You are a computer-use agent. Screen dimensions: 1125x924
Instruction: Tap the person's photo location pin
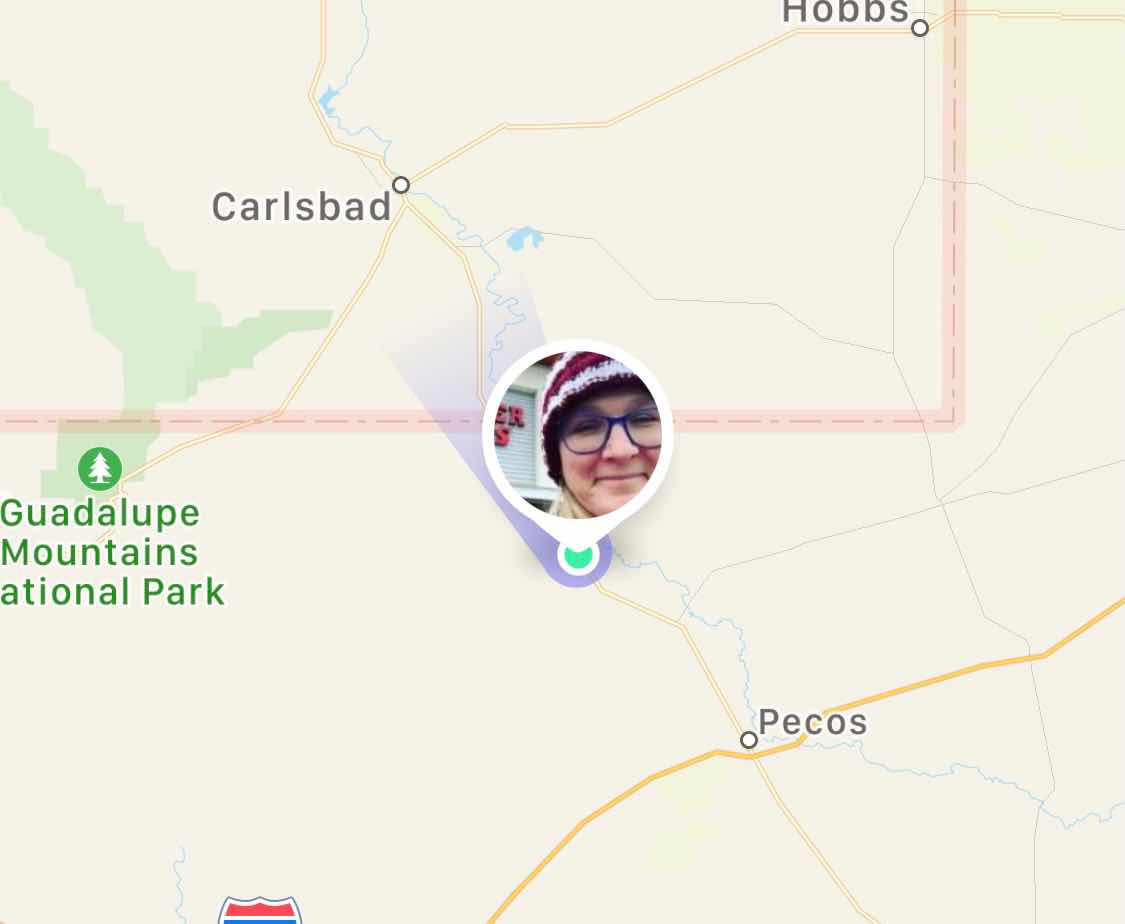point(578,435)
